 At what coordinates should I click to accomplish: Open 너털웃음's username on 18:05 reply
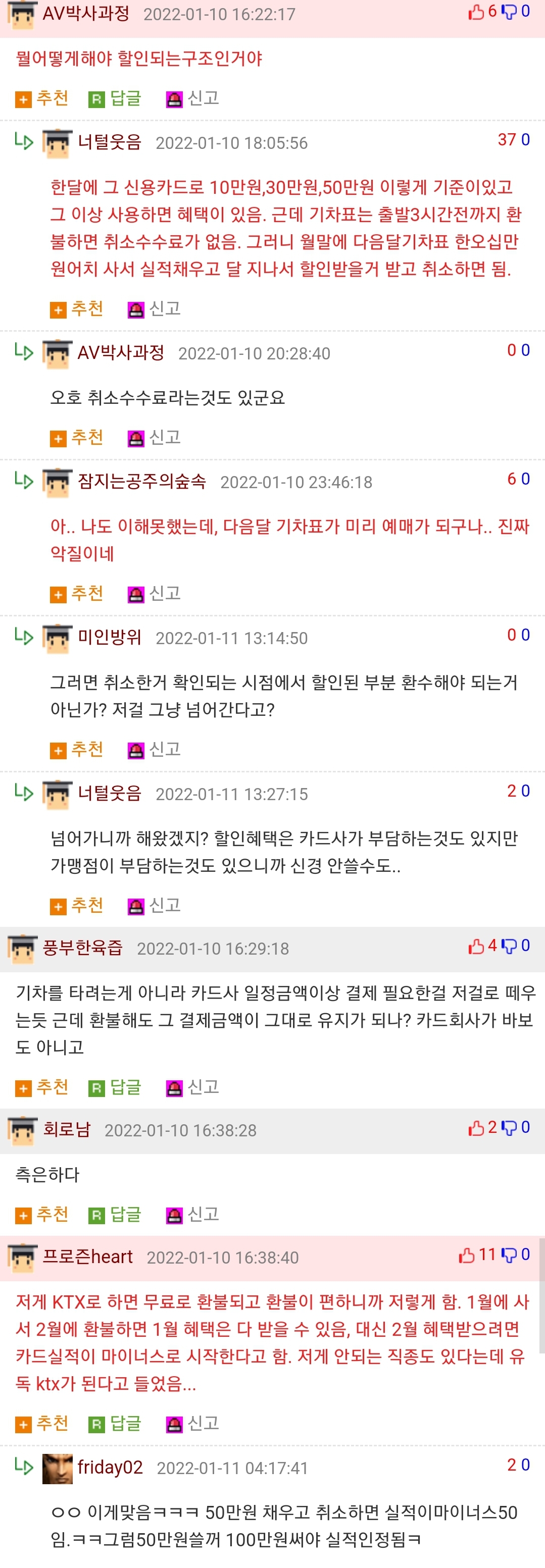[x=110, y=142]
